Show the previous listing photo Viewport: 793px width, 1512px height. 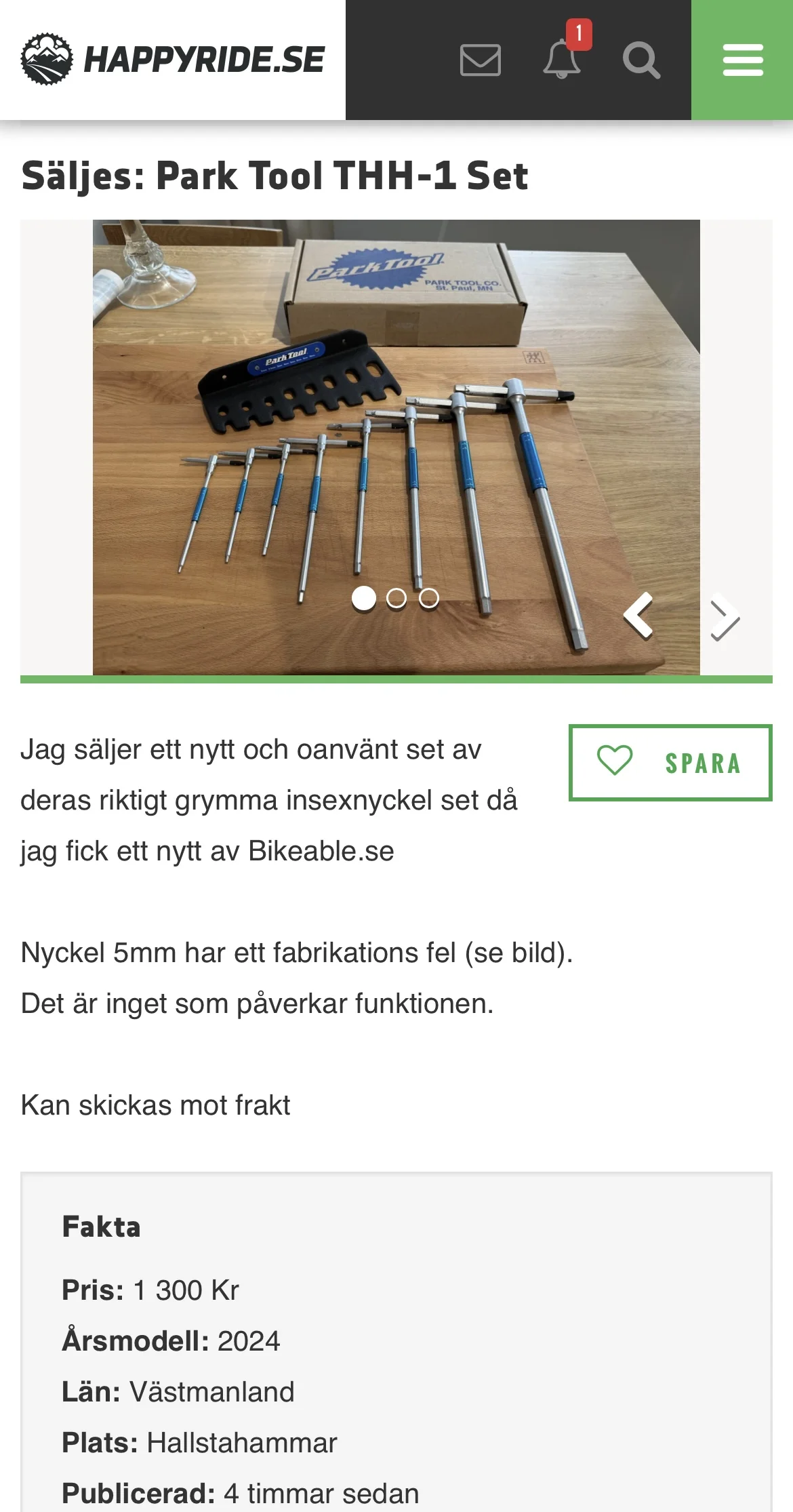(638, 616)
